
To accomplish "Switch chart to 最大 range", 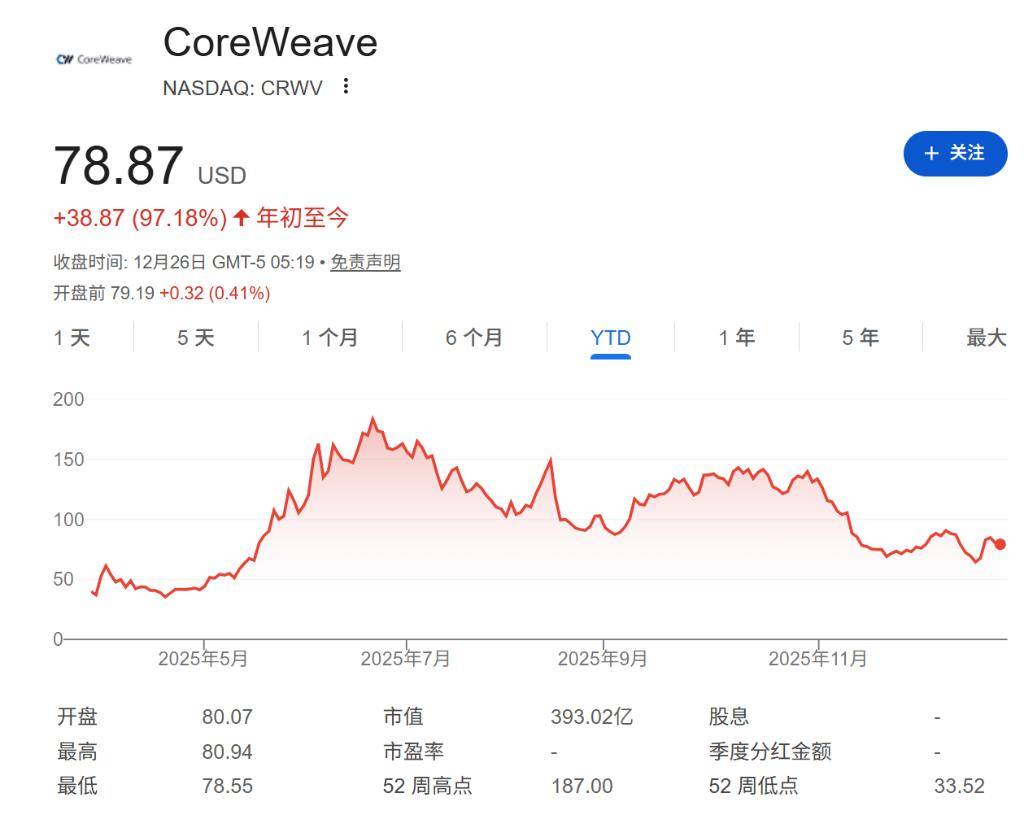I will (986, 338).
